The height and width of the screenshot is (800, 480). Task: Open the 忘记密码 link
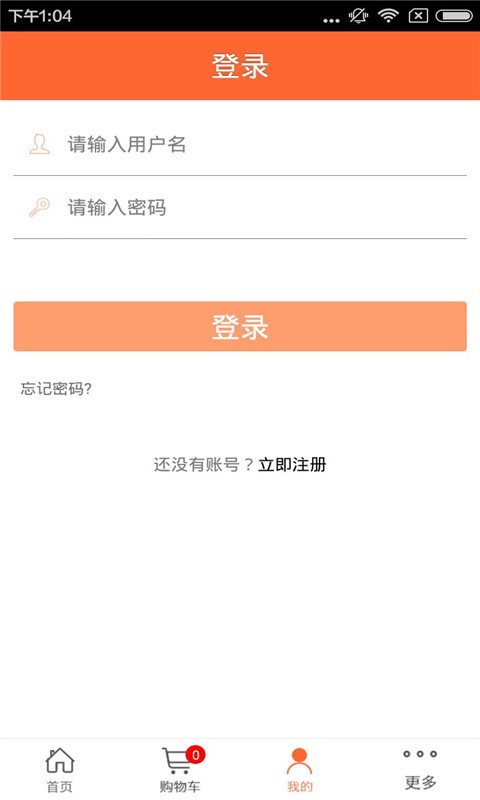tap(56, 389)
